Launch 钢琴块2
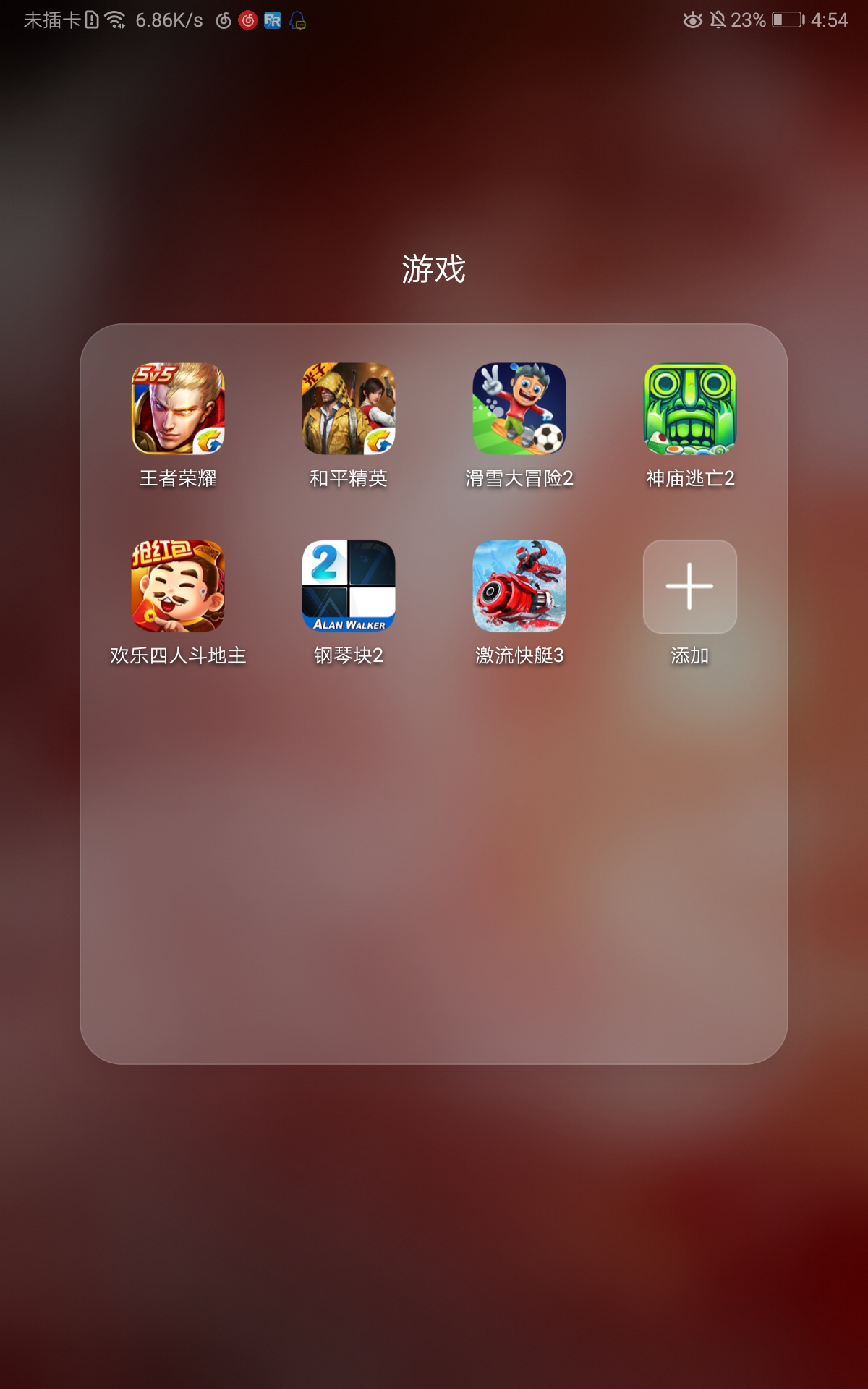Screen dimensions: 868x1389 pos(349,587)
